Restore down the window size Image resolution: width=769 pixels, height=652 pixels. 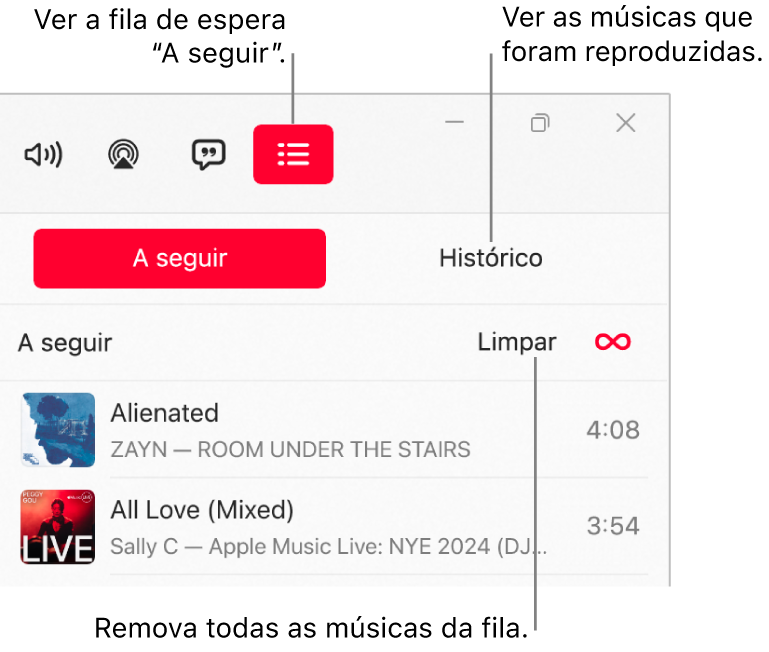540,123
